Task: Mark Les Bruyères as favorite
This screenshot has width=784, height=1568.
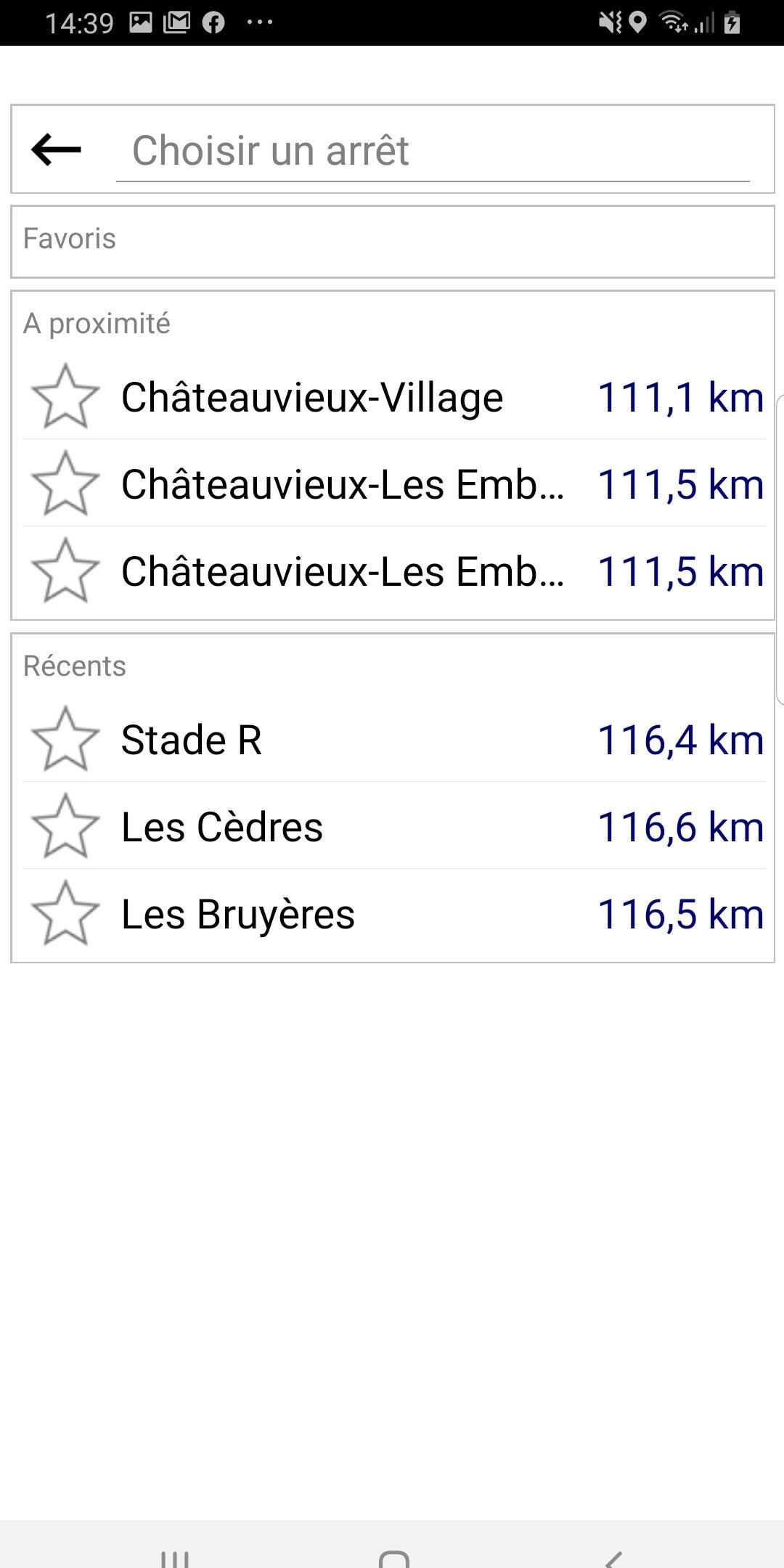Action: (x=65, y=913)
